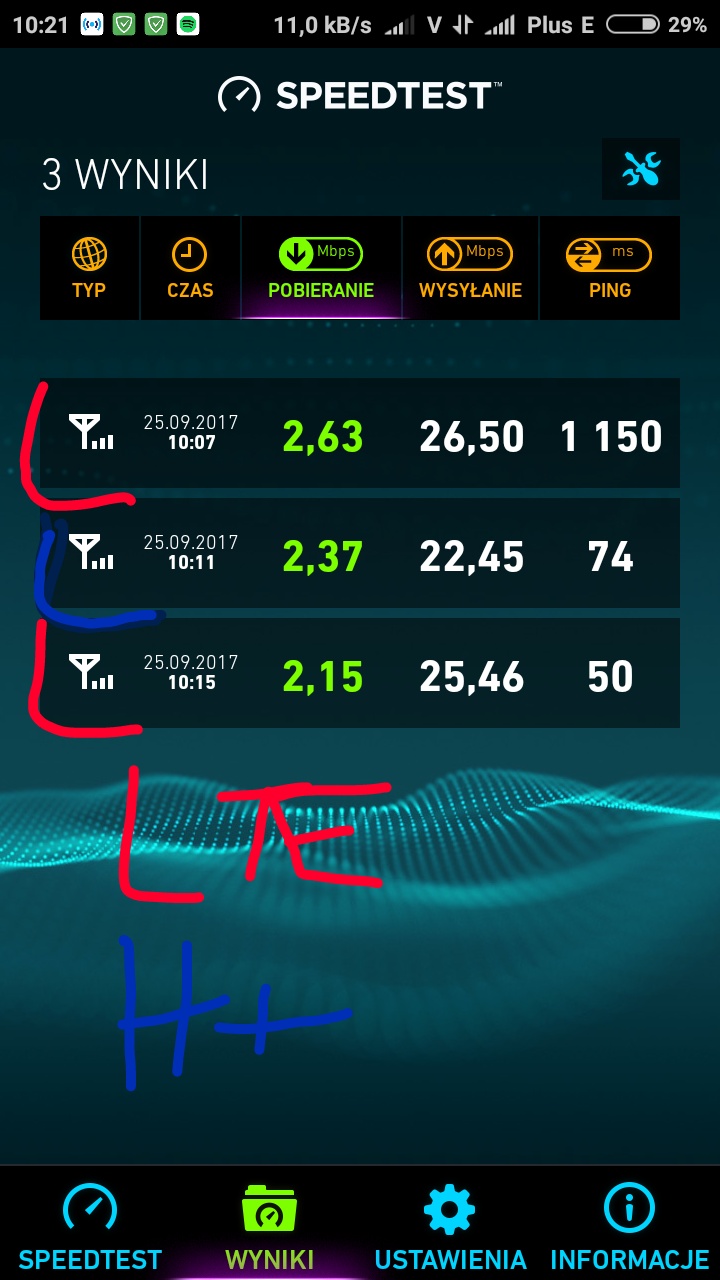Open the tools wrench icon
The height and width of the screenshot is (1280, 720).
[x=641, y=169]
